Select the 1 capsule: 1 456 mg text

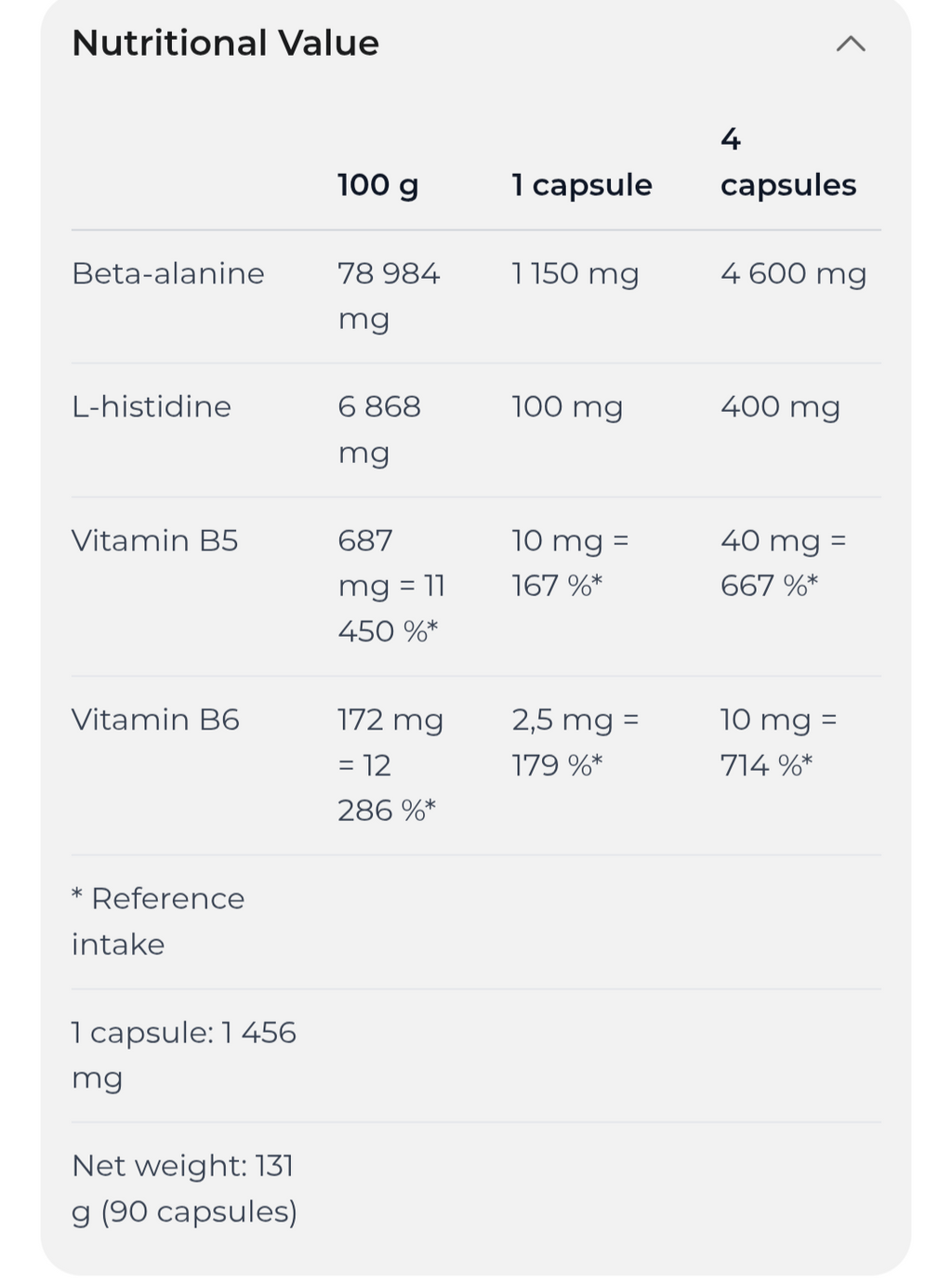(x=184, y=1055)
